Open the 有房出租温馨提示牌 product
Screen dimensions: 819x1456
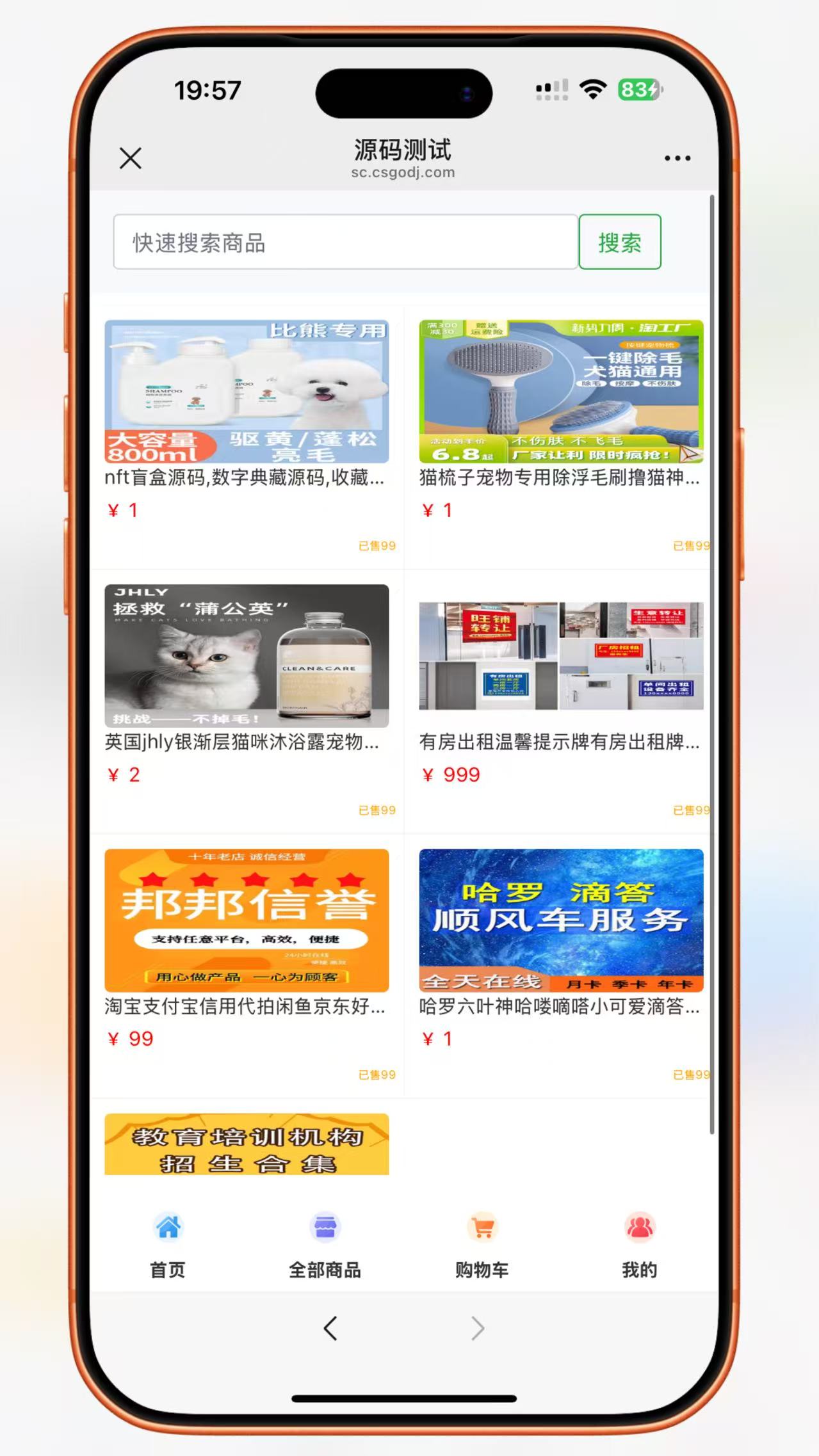coord(561,656)
